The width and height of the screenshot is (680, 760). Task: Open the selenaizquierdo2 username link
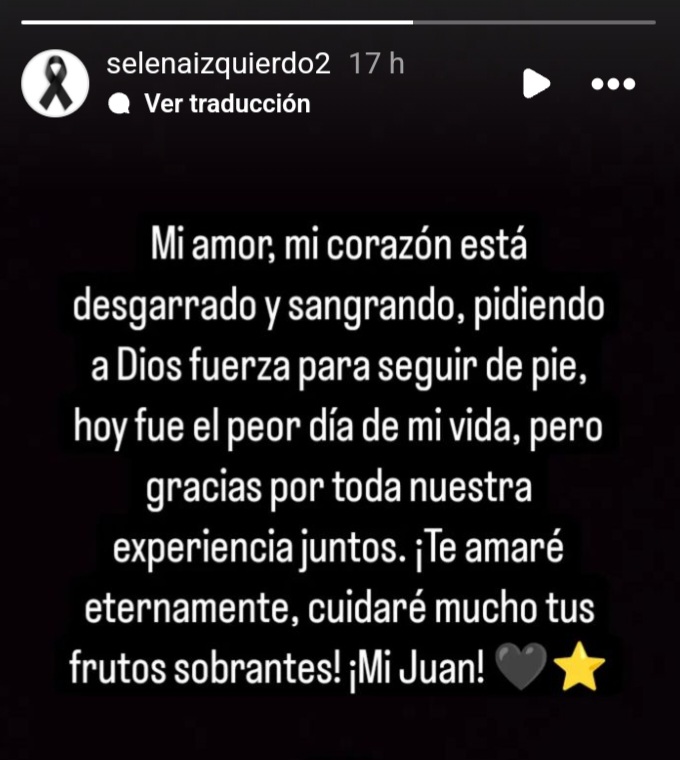click(217, 63)
